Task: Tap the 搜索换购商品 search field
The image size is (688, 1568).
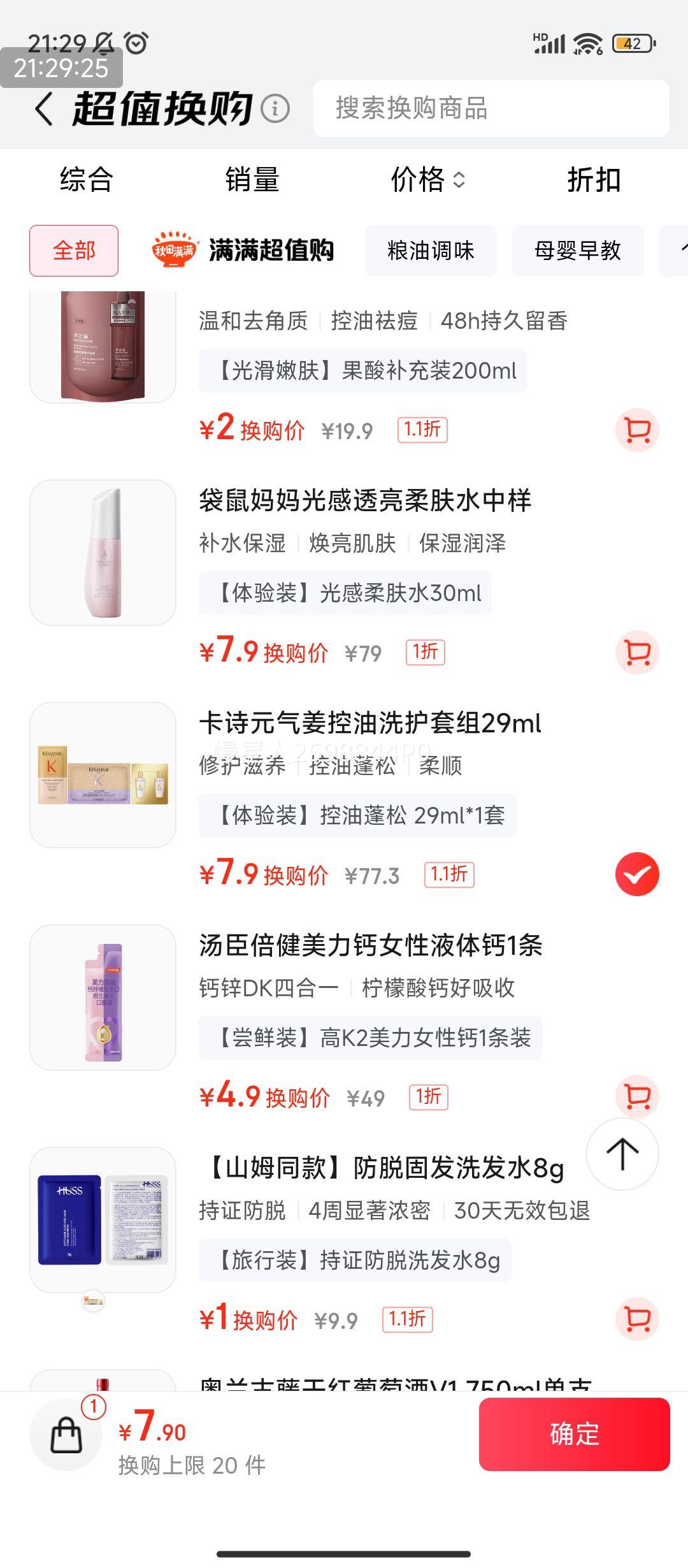Action: [x=489, y=110]
